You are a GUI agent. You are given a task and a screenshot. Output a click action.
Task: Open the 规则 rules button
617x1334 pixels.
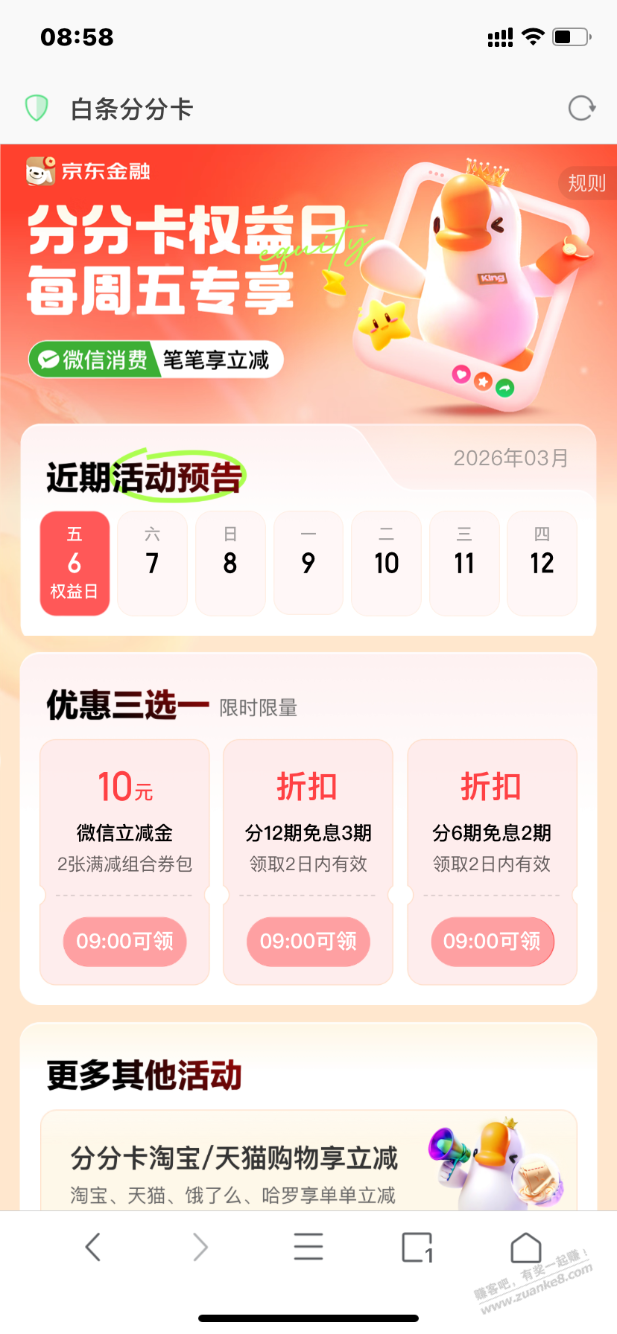(586, 183)
